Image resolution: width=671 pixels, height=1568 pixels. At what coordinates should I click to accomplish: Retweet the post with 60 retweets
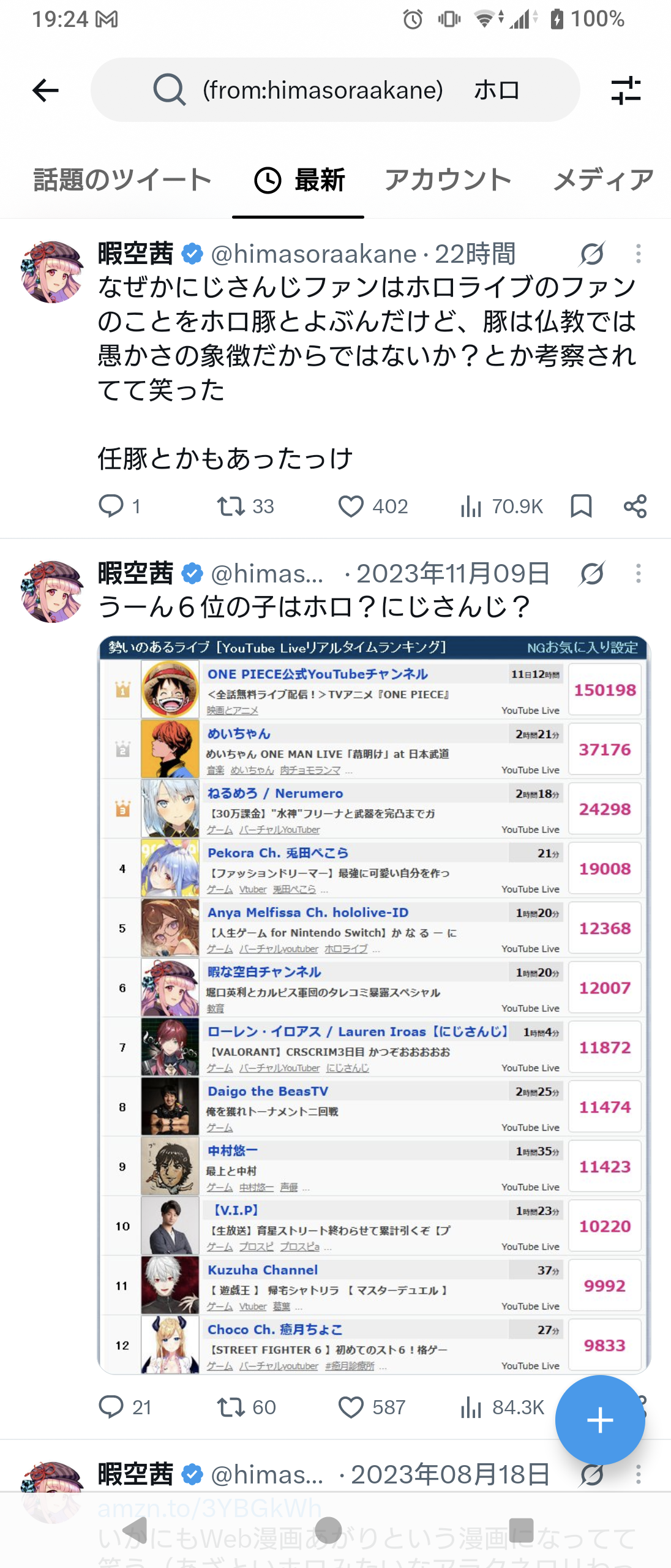246,1407
